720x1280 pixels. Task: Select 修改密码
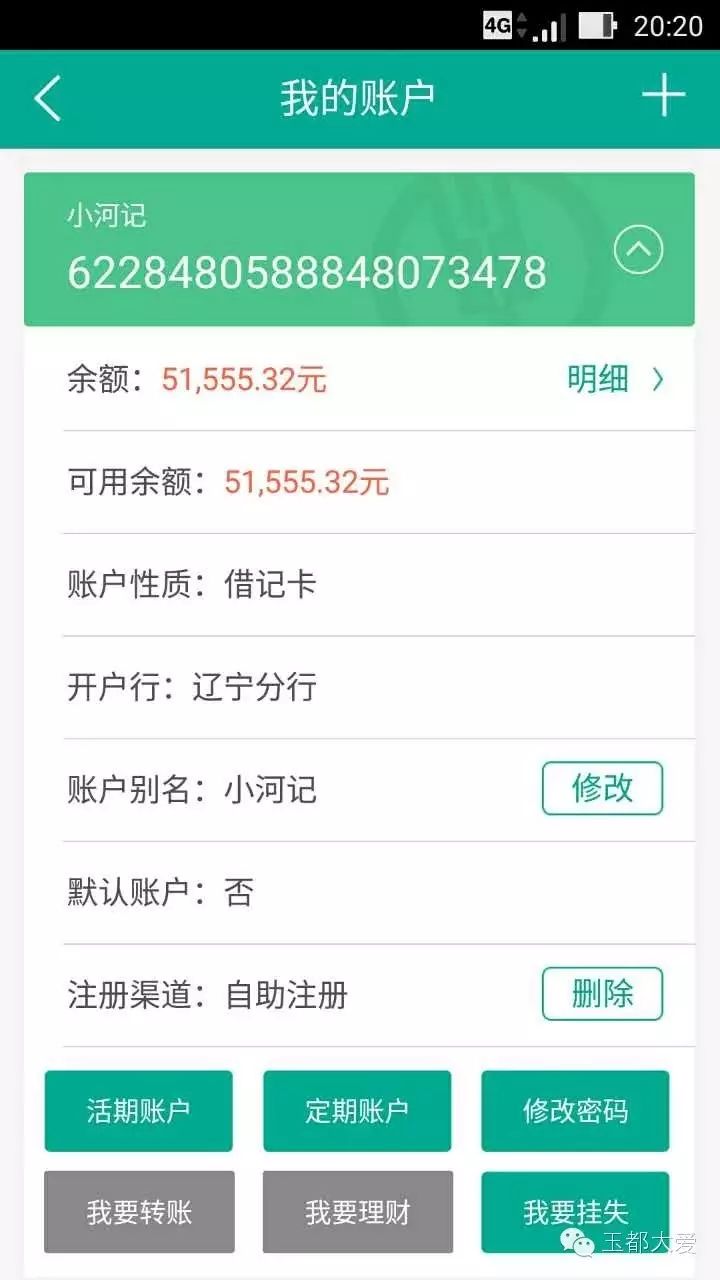tap(575, 1111)
